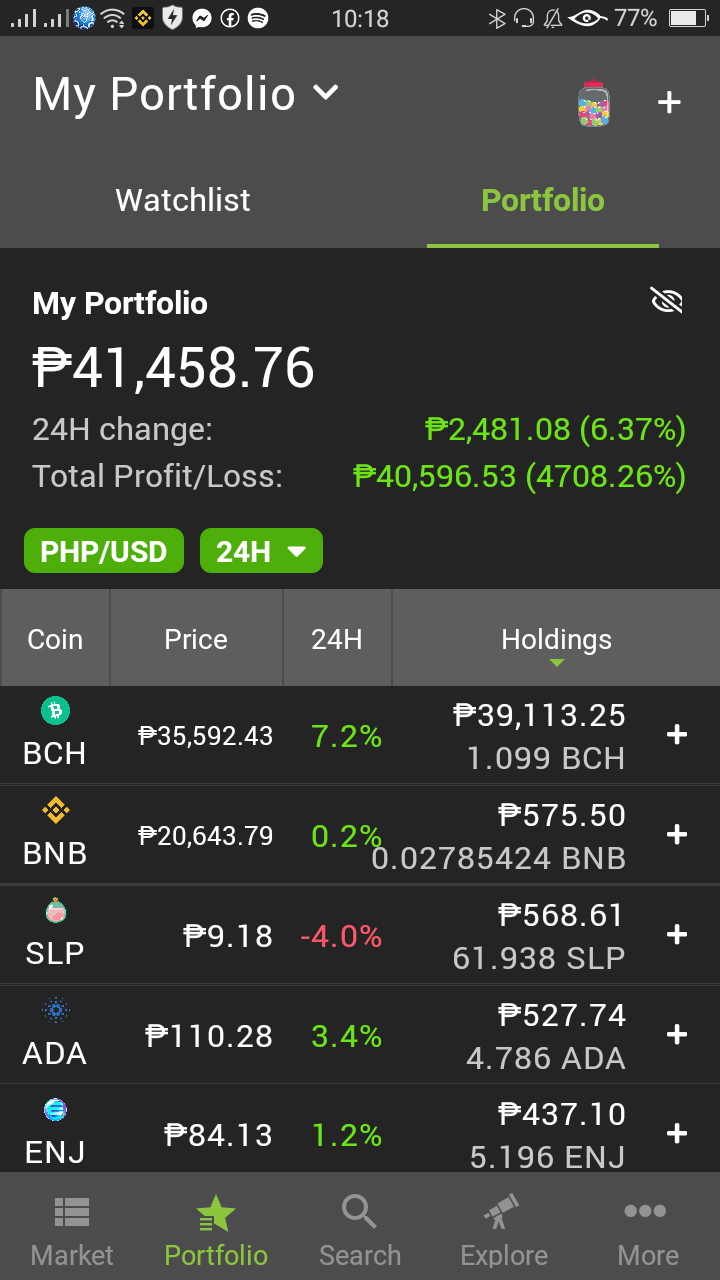This screenshot has width=720, height=1280.
Task: Switch to the Watchlist tab
Action: pos(183,200)
